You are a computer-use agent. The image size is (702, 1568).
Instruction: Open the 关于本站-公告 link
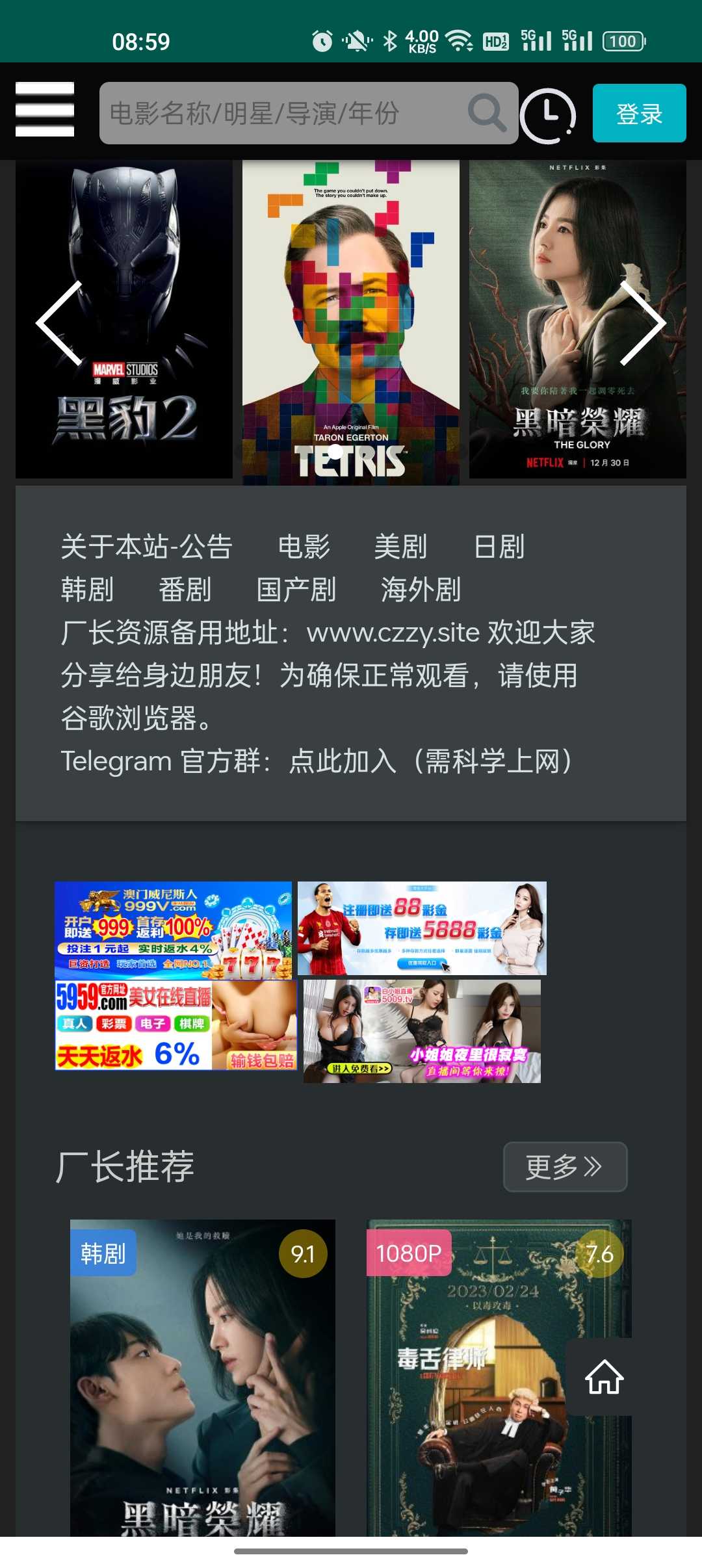146,547
